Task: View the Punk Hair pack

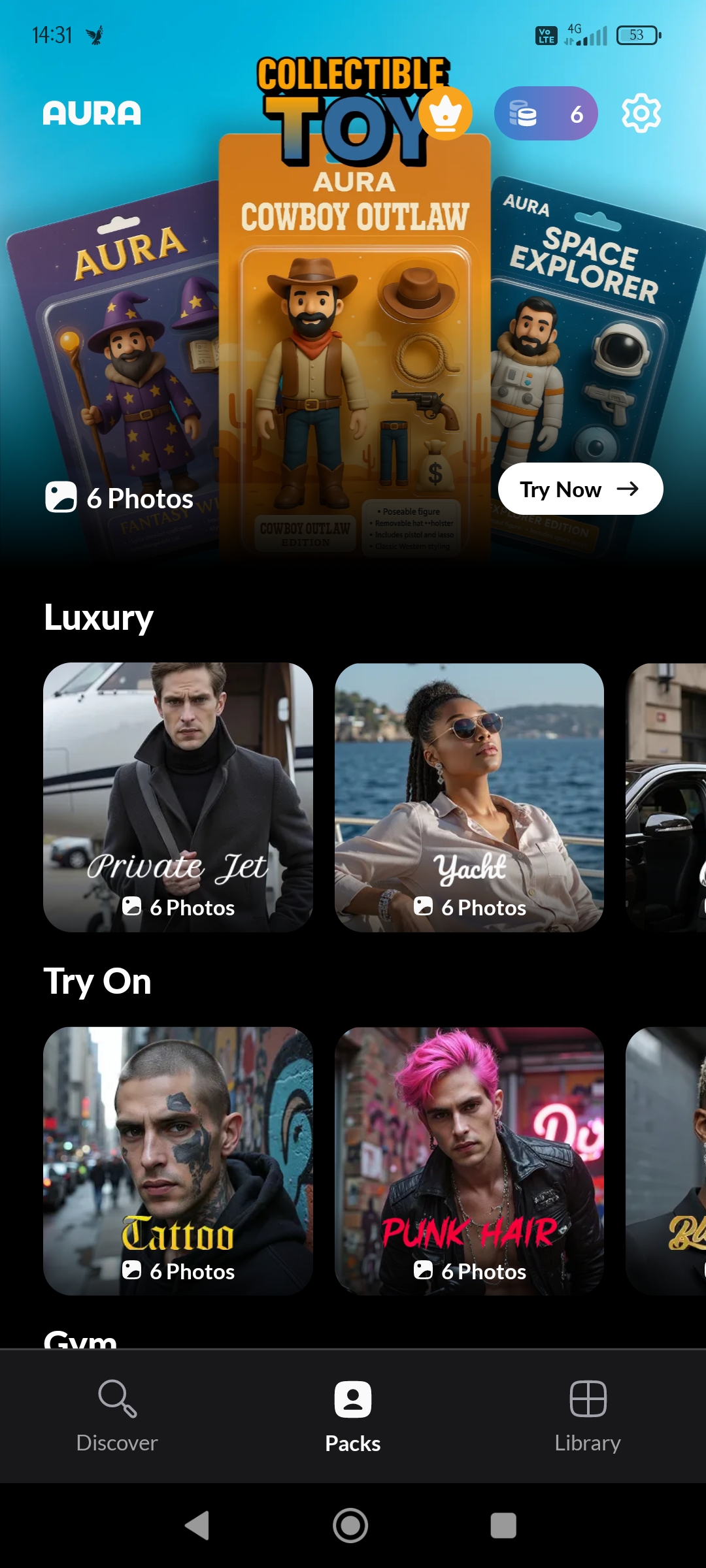Action: point(469,1161)
